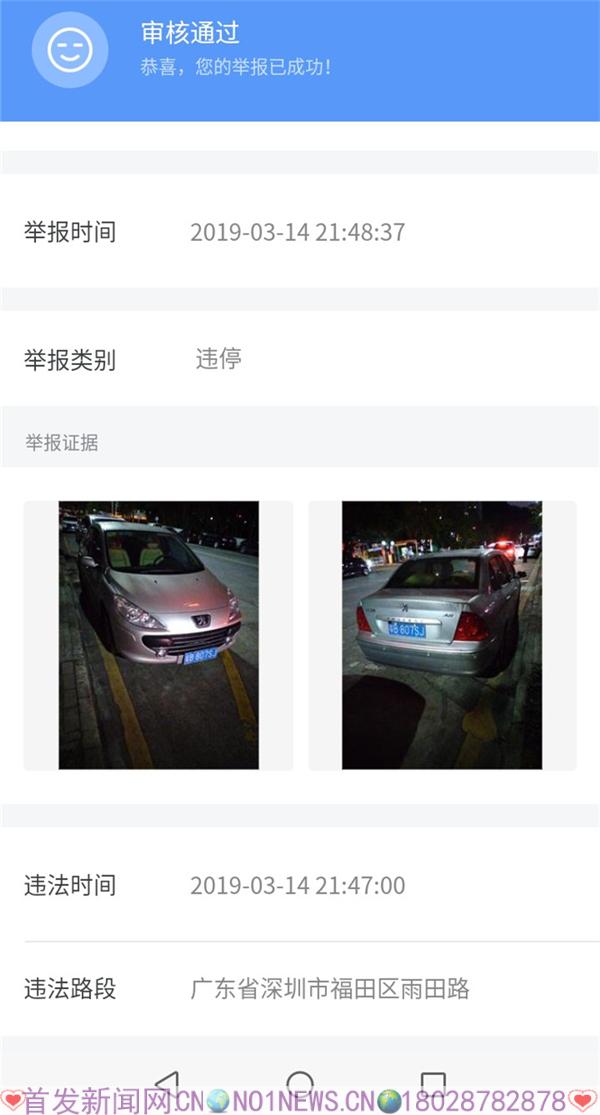Open the rear-view evidence photo of the car

pyautogui.click(x=442, y=635)
